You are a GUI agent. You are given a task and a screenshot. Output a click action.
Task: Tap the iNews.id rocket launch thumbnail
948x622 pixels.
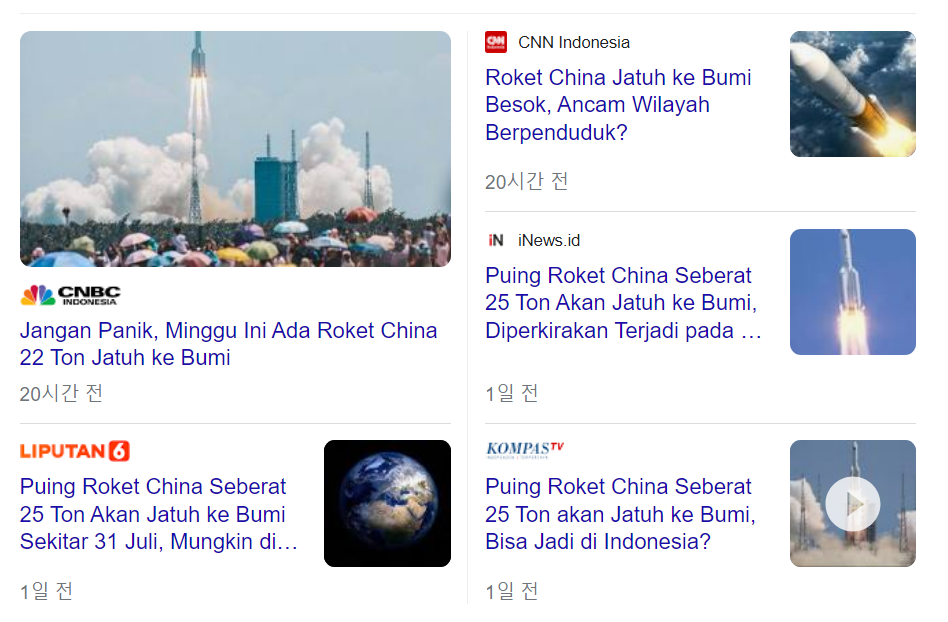pyautogui.click(x=852, y=292)
